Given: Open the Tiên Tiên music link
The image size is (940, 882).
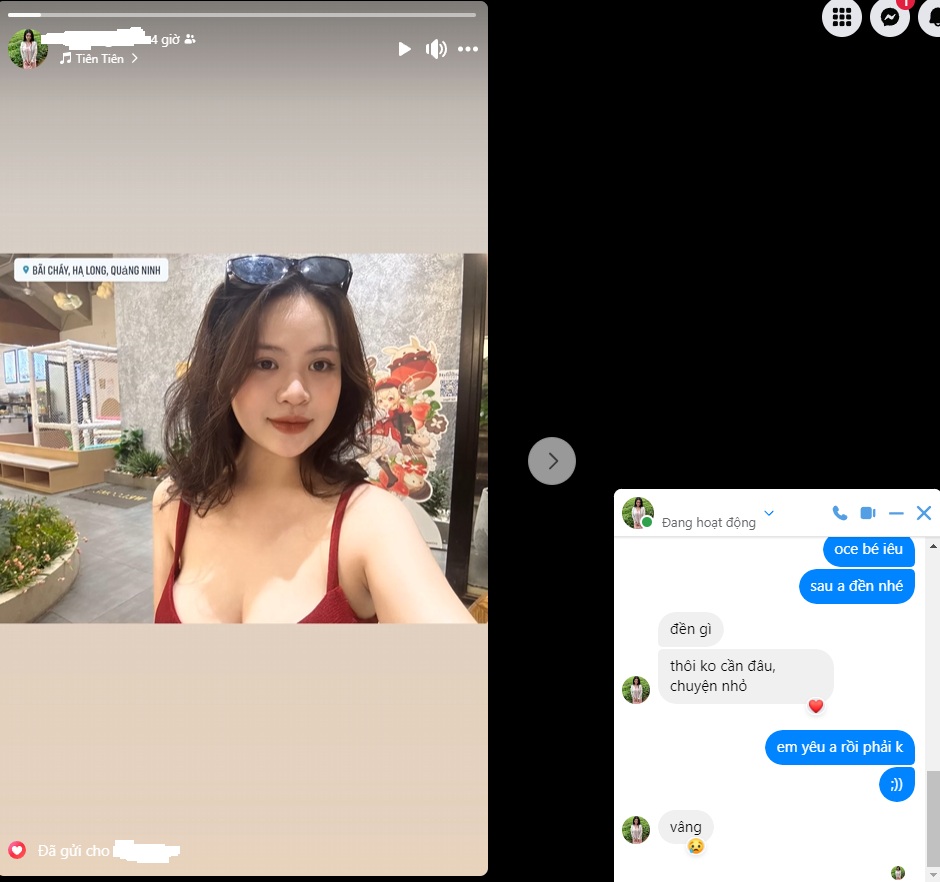Looking at the screenshot, I should click(x=98, y=59).
